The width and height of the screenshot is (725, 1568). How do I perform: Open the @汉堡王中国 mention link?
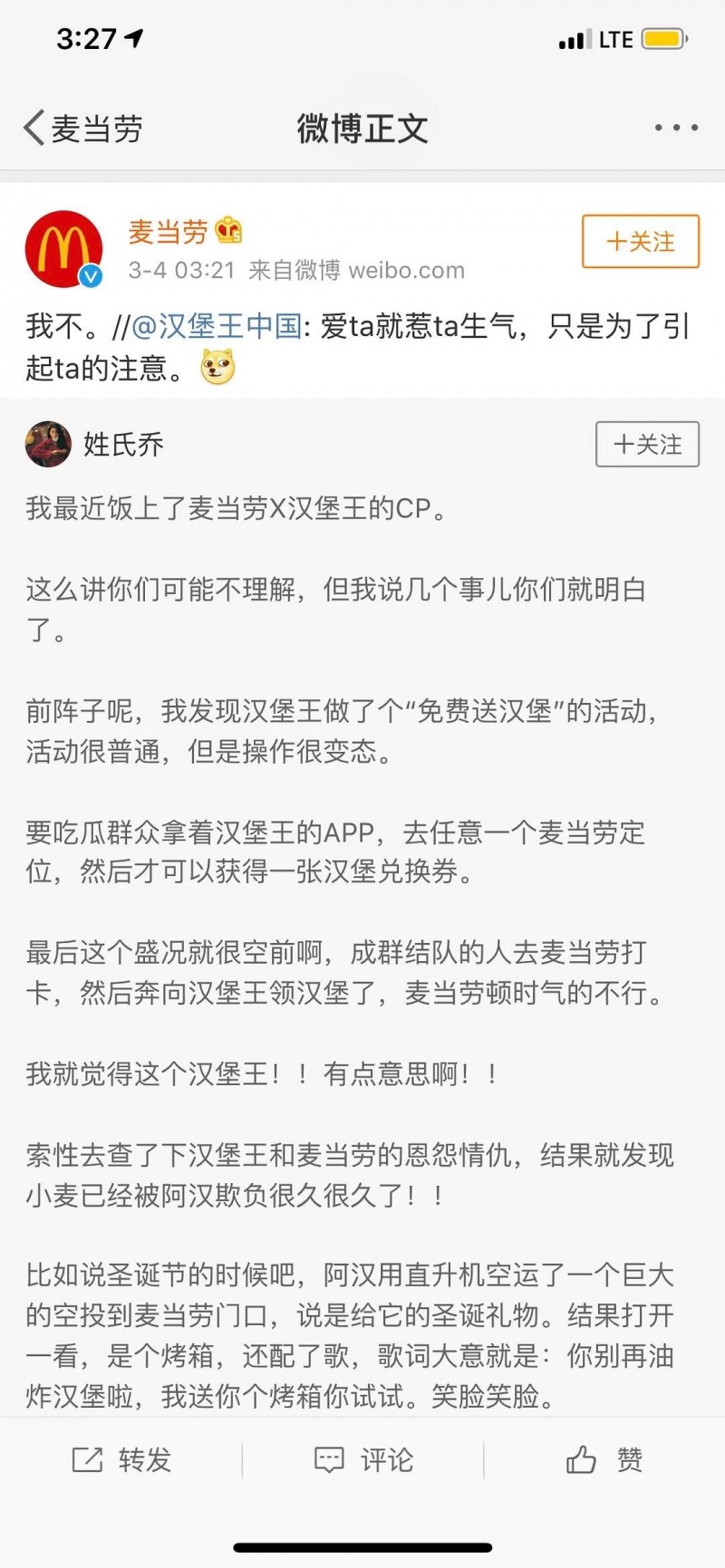coord(217,326)
